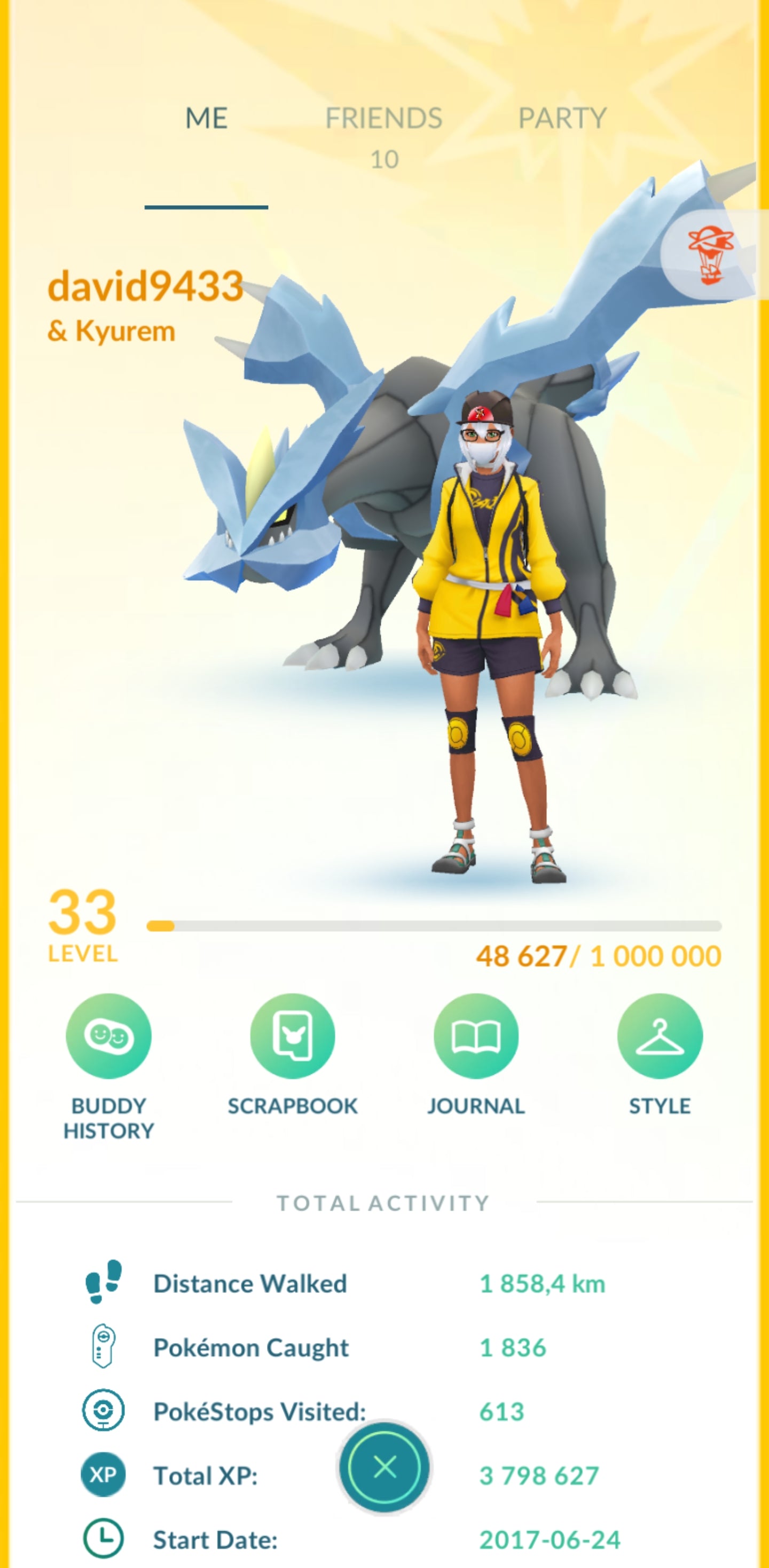Switch to the Party tab
Image resolution: width=769 pixels, height=1568 pixels.
click(x=562, y=119)
